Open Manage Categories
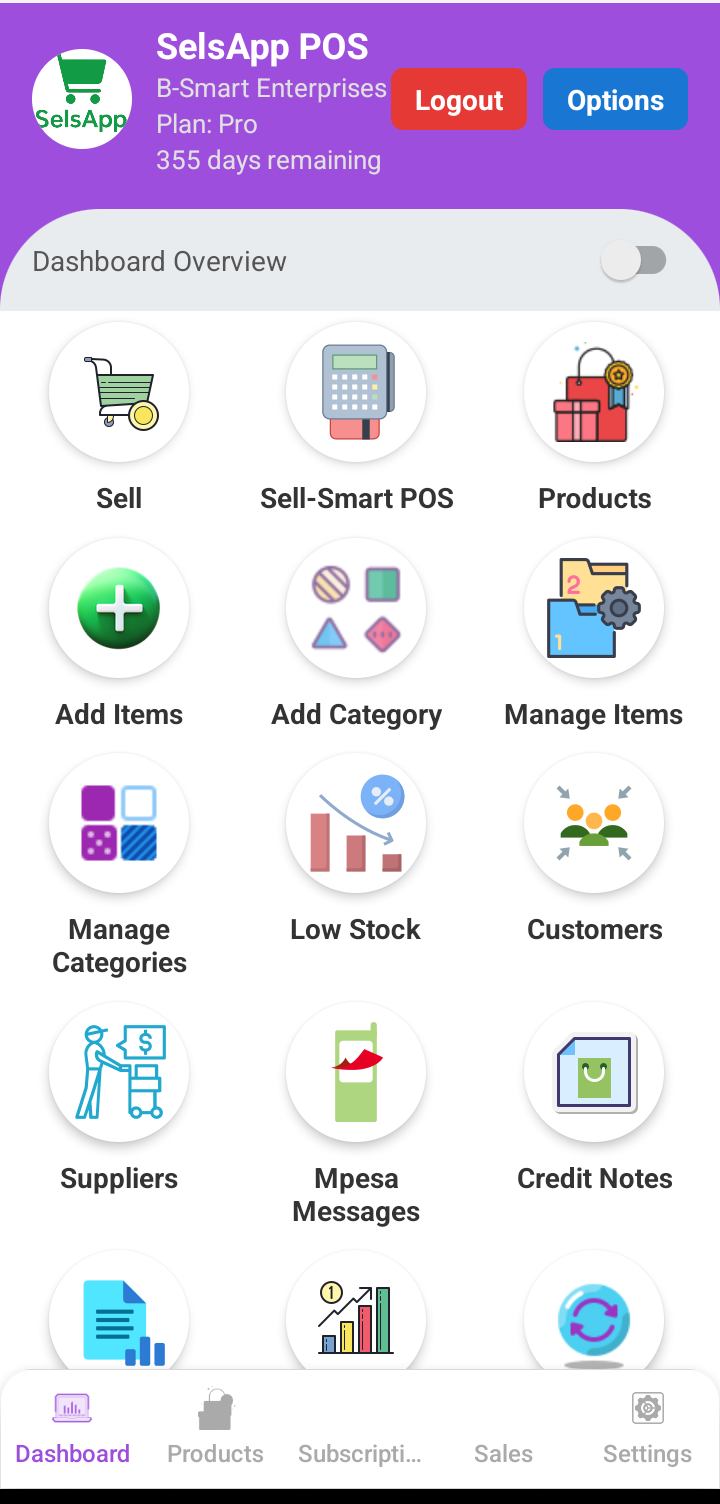720x1504 pixels. click(x=119, y=824)
